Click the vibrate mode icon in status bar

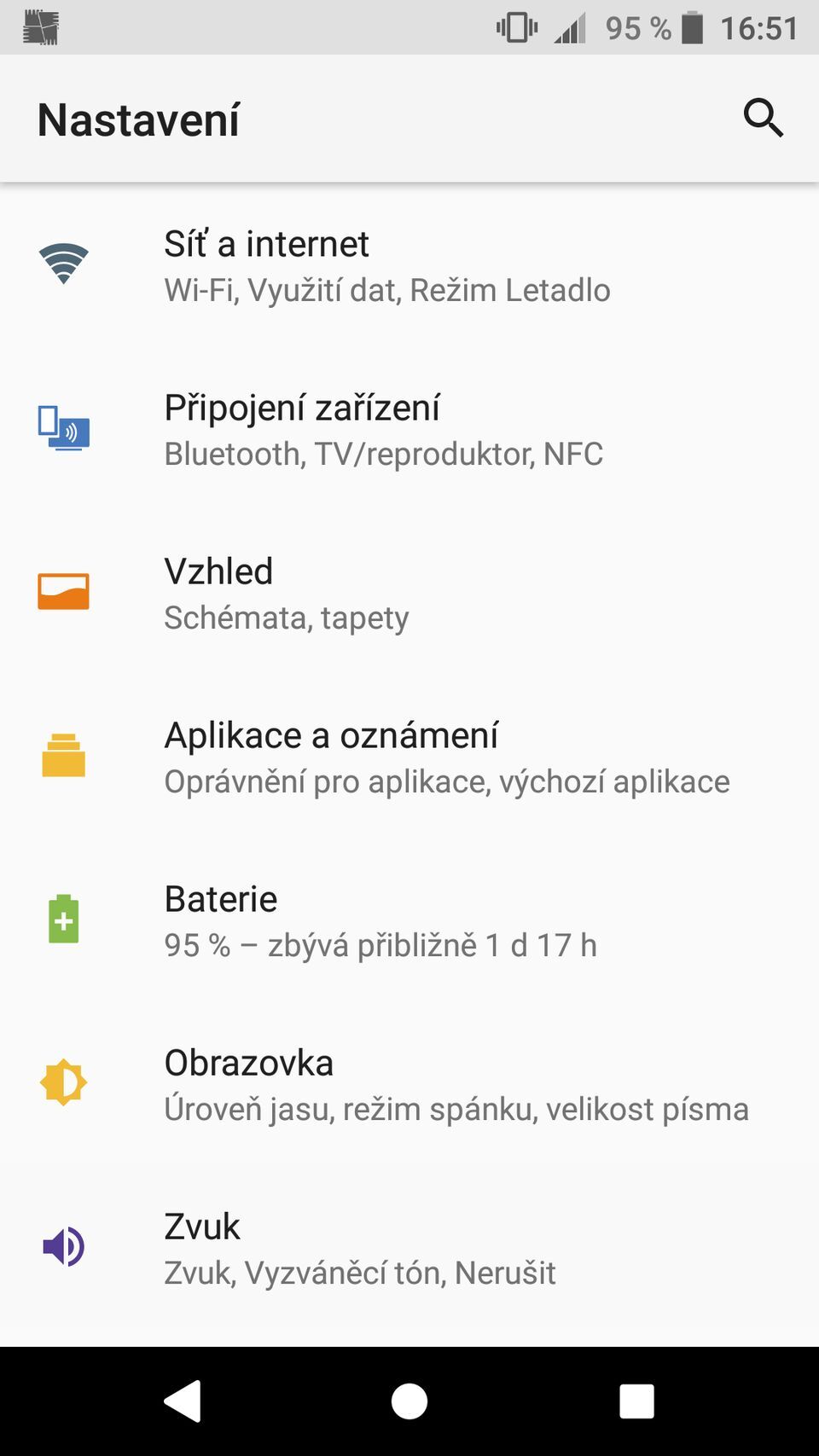517,27
